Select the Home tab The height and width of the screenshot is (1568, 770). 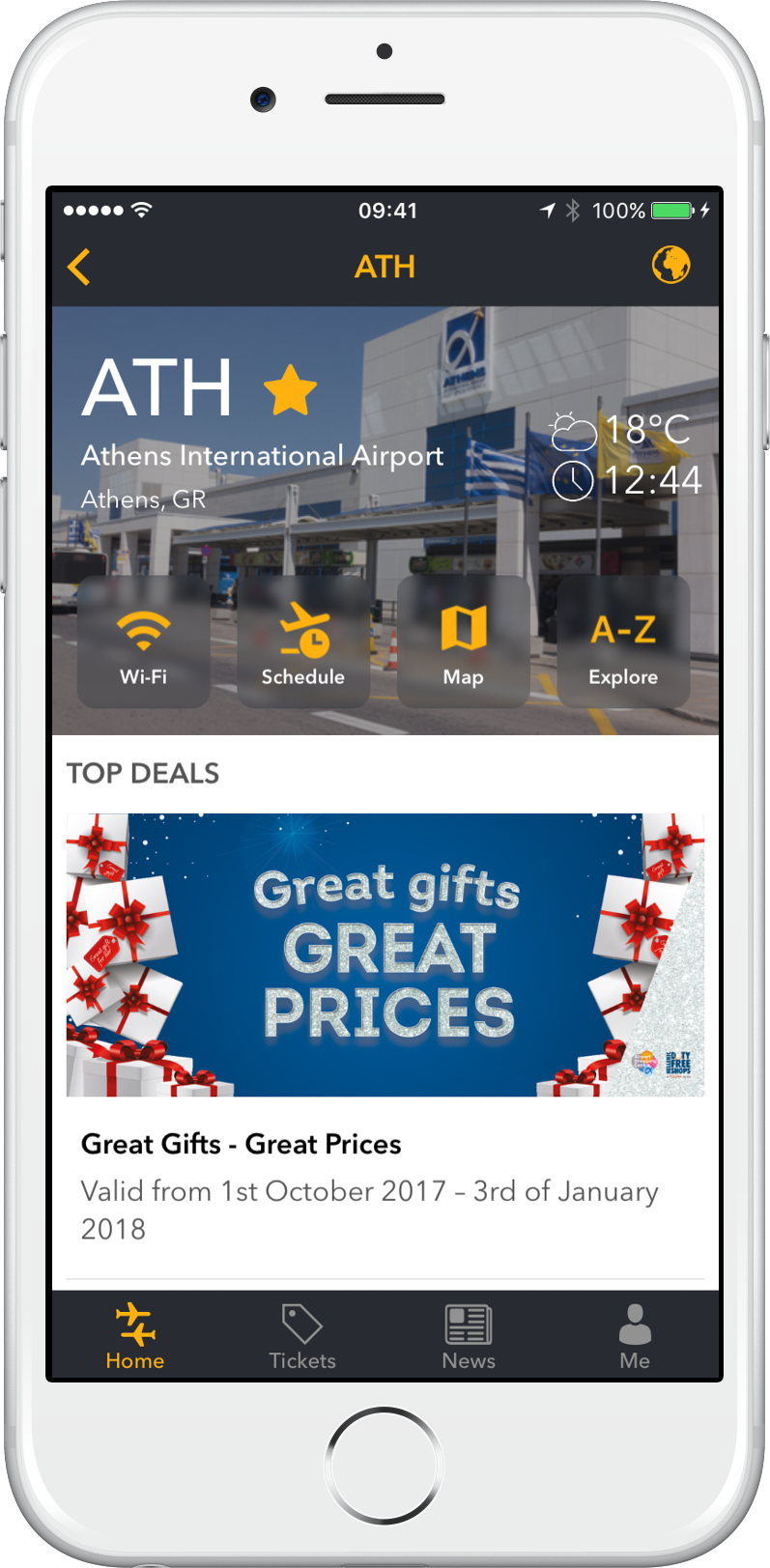pos(135,1336)
